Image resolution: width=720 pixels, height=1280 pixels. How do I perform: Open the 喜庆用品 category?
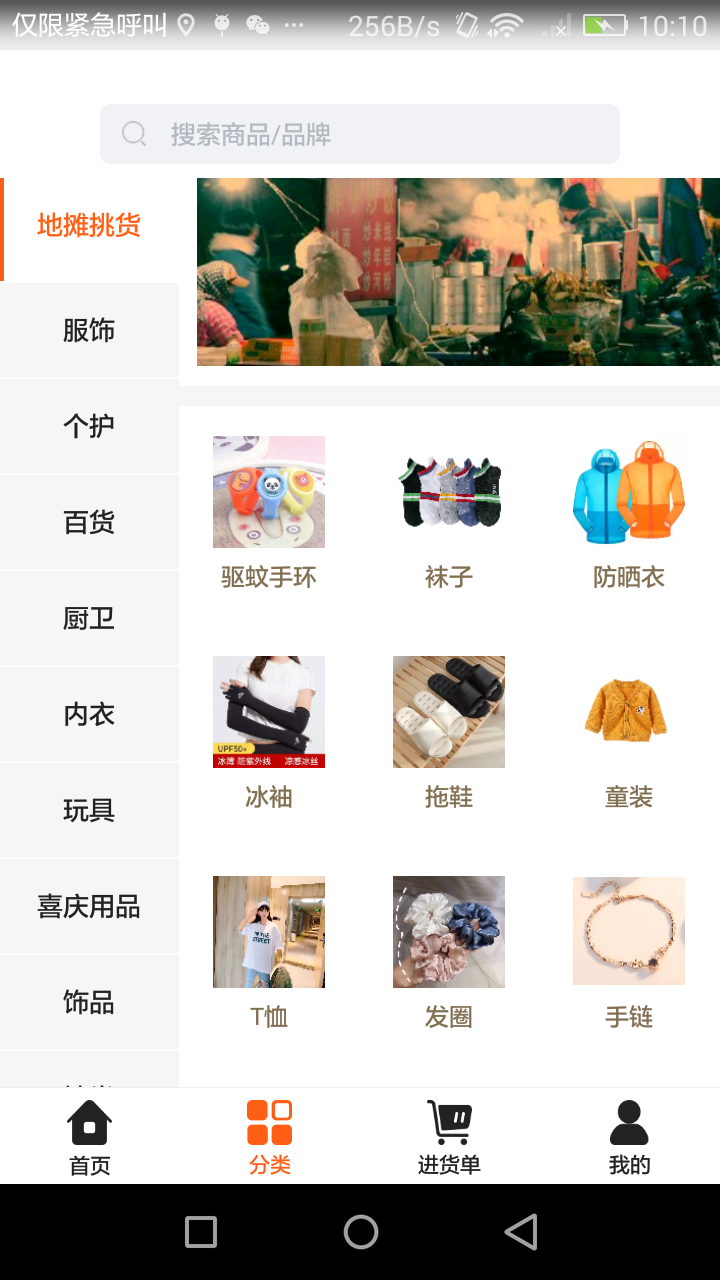click(x=89, y=906)
